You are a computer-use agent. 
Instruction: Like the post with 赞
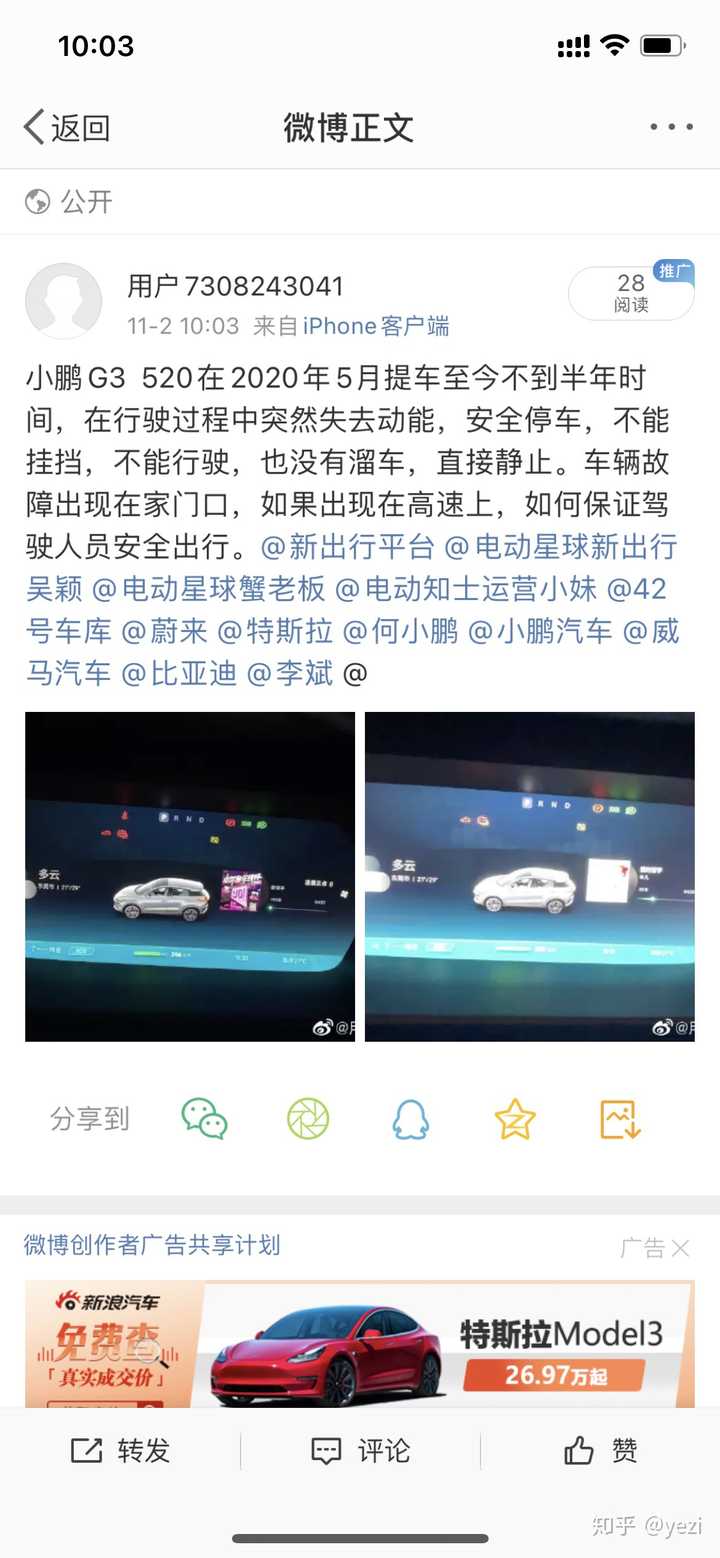(x=600, y=1450)
